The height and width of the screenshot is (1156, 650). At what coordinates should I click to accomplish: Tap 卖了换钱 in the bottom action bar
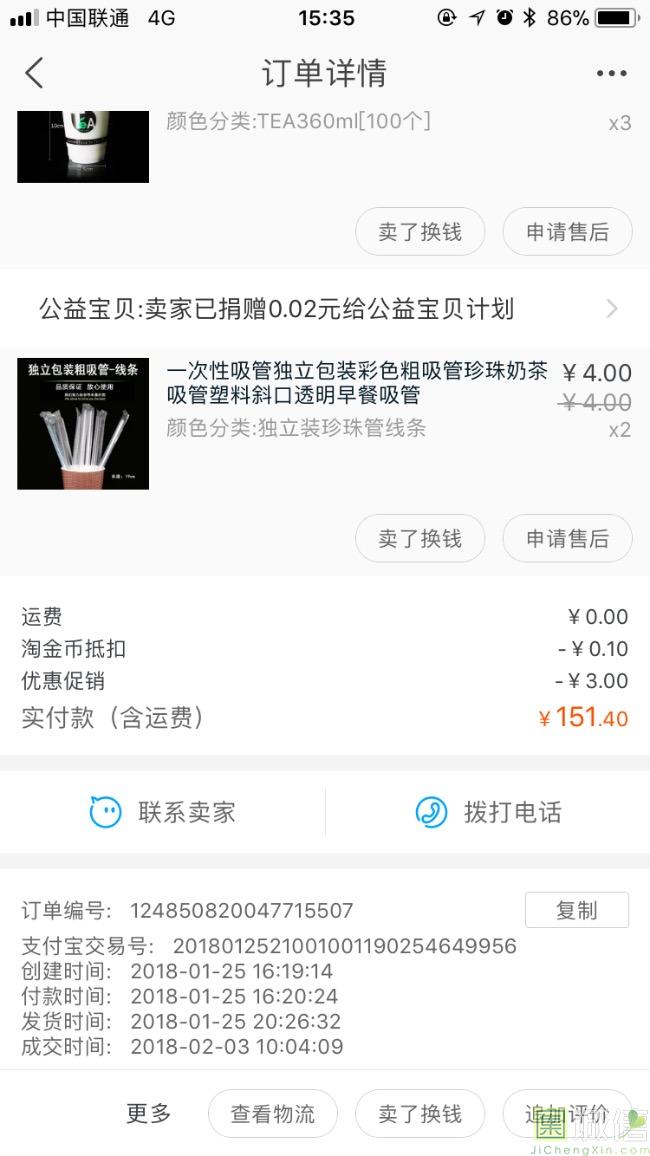tap(420, 1114)
